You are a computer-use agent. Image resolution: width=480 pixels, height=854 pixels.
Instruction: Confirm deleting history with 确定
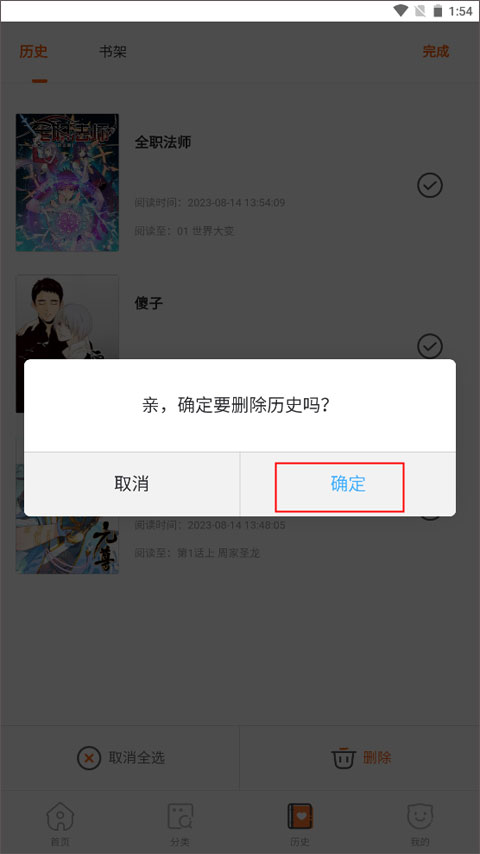[348, 484]
